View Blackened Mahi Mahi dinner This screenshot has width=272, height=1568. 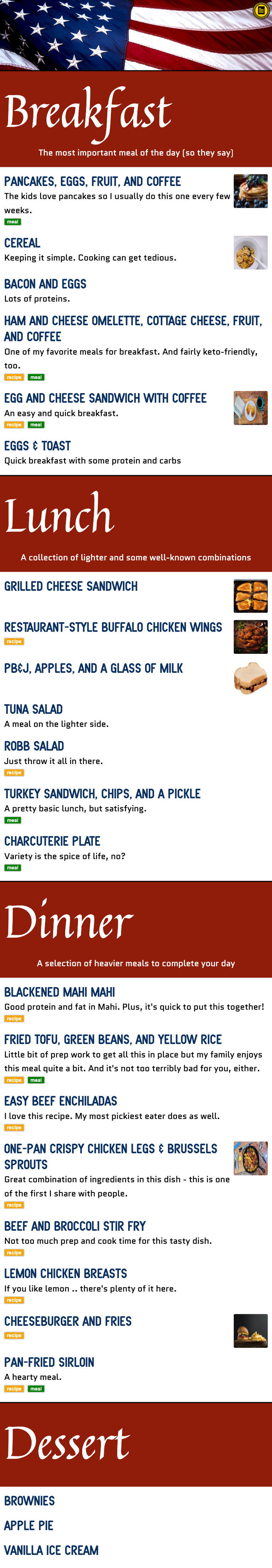click(x=60, y=992)
